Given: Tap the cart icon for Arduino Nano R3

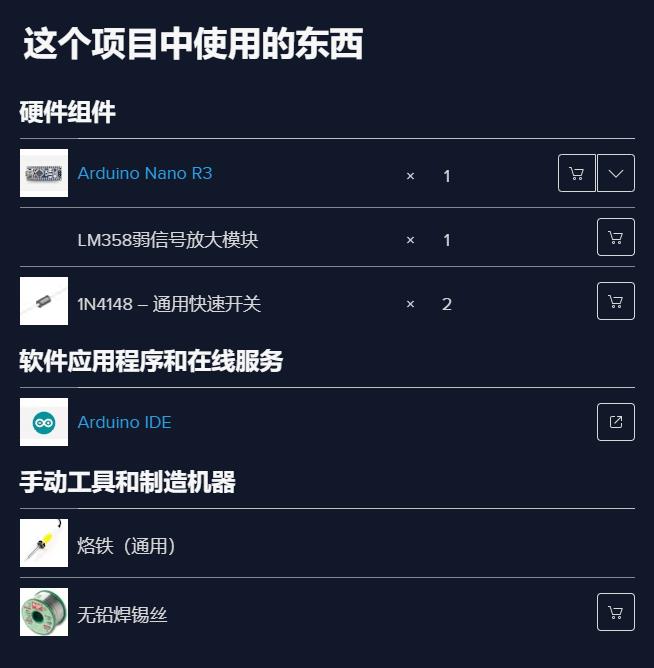Looking at the screenshot, I should pos(576,173).
